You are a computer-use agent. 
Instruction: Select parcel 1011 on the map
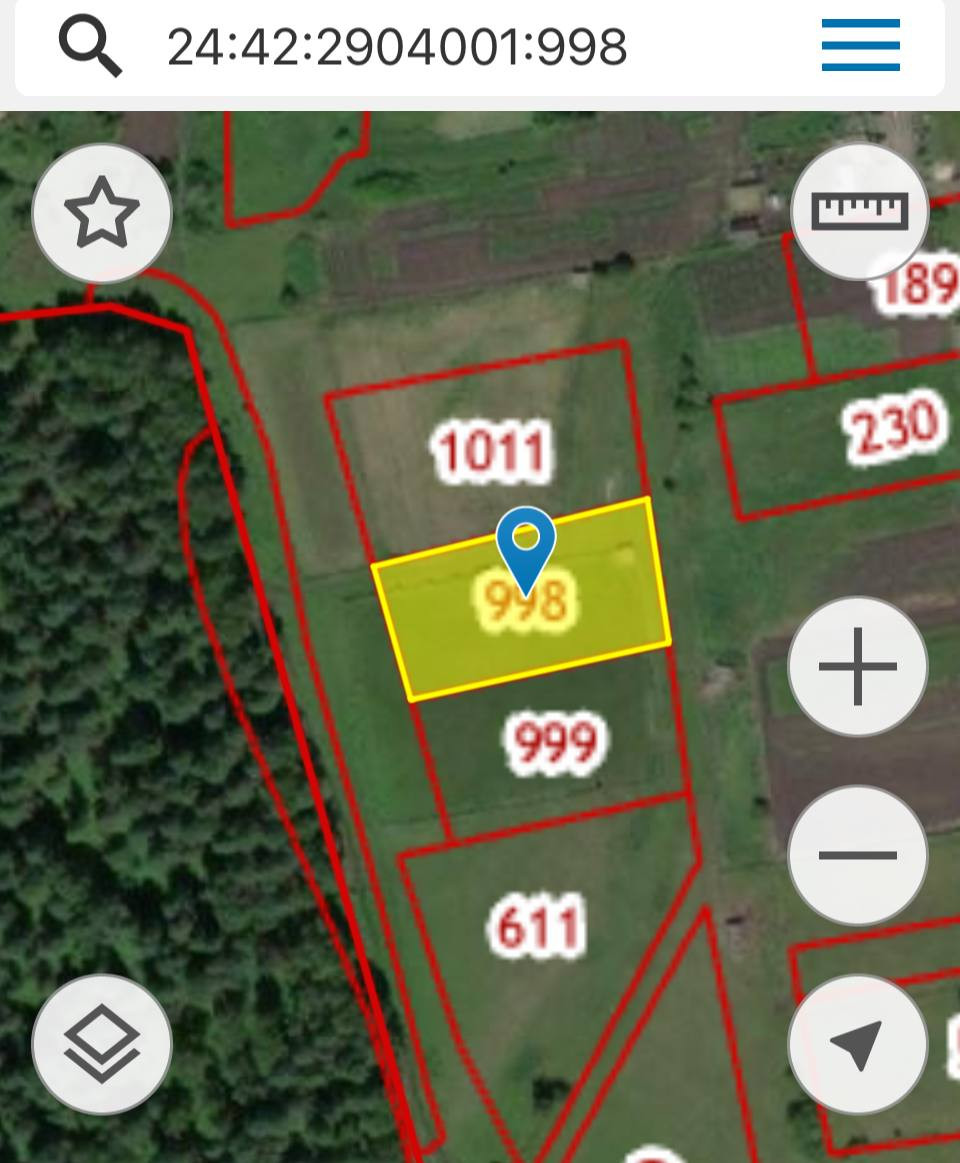492,451
